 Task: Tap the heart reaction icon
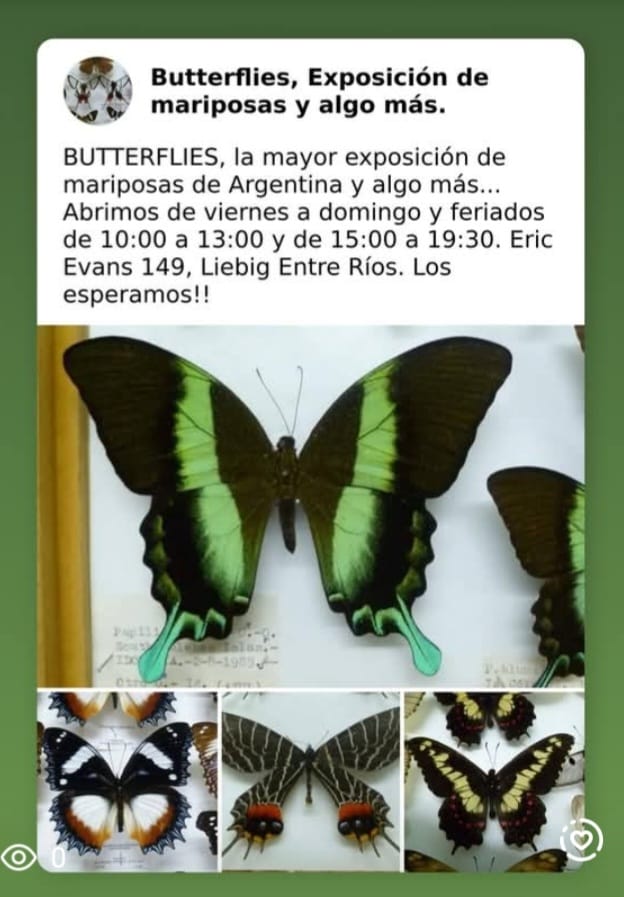tap(581, 841)
